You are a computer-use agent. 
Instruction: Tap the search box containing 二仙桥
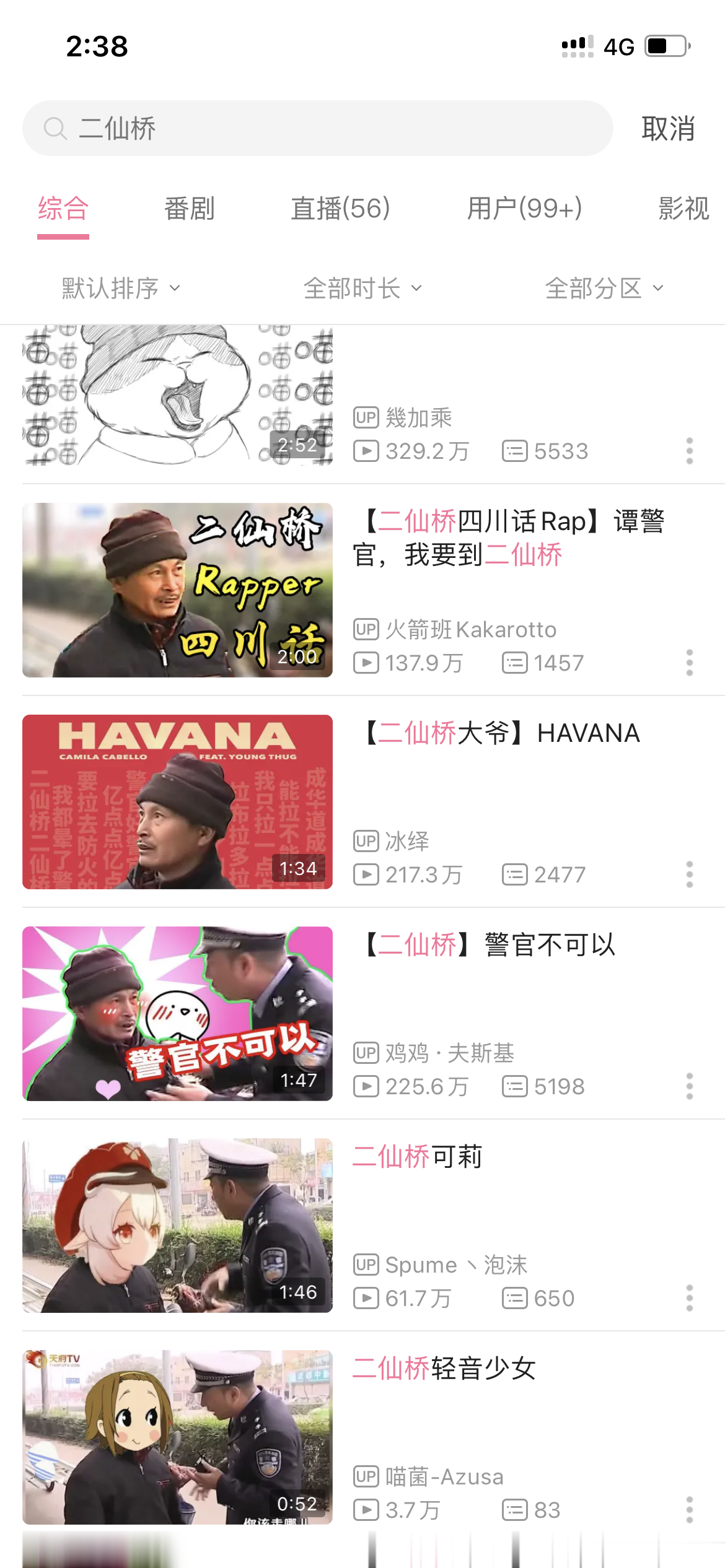pyautogui.click(x=317, y=128)
